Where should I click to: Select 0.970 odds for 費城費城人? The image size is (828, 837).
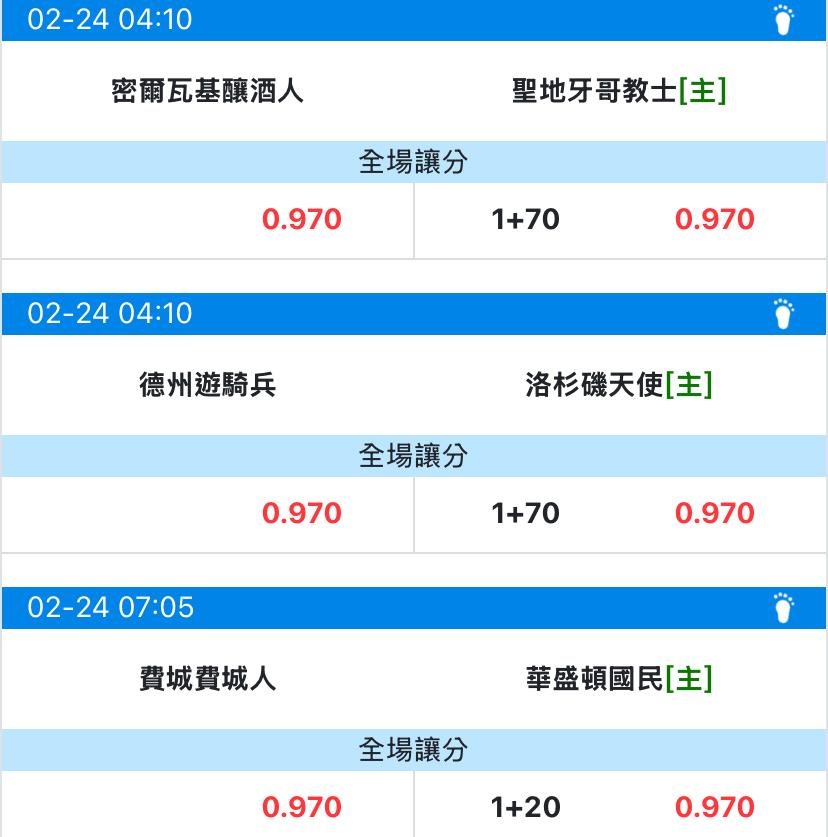(x=207, y=804)
